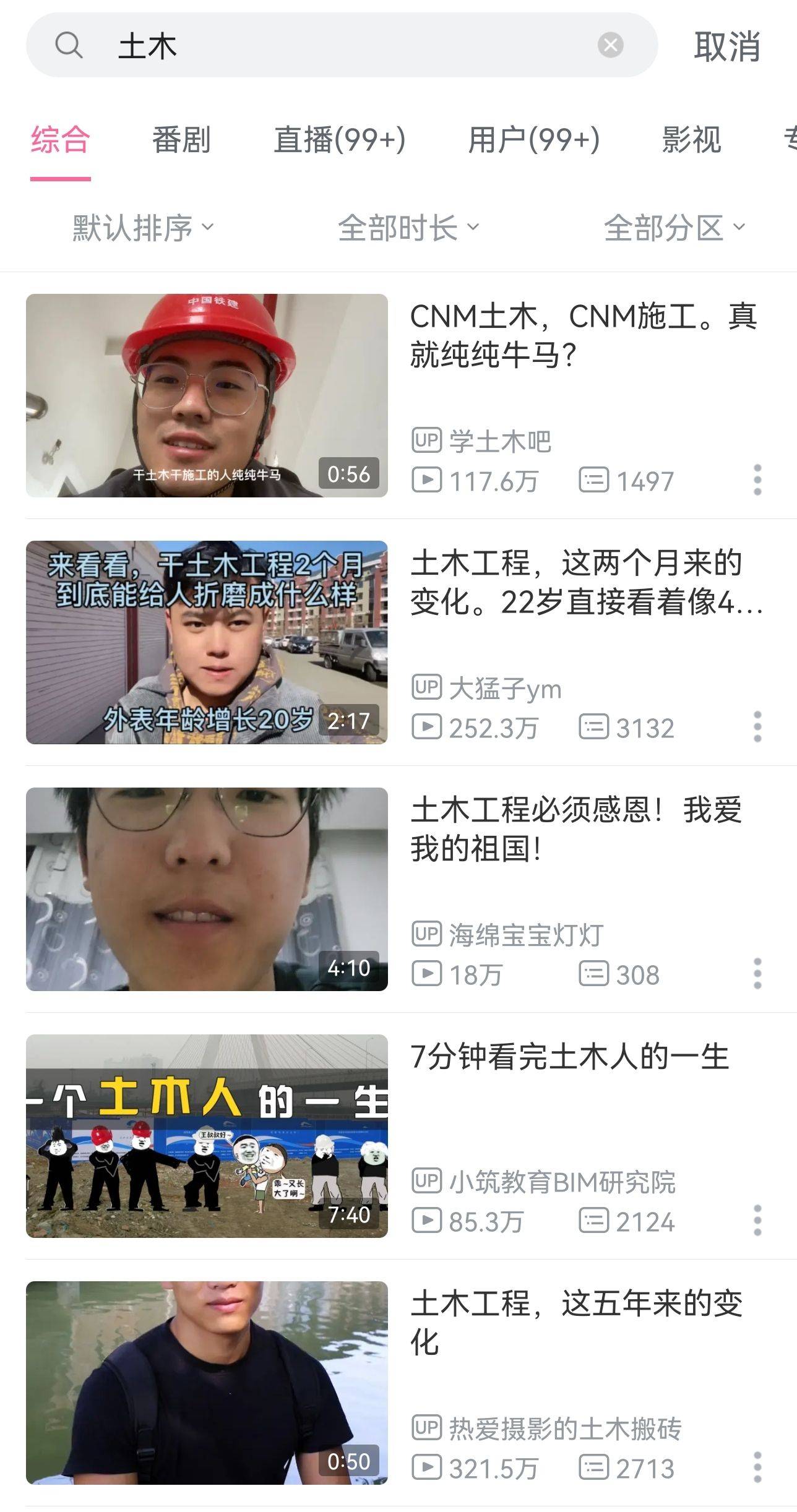
Task: Switch to the 直播(99+) tab
Action: [x=340, y=139]
